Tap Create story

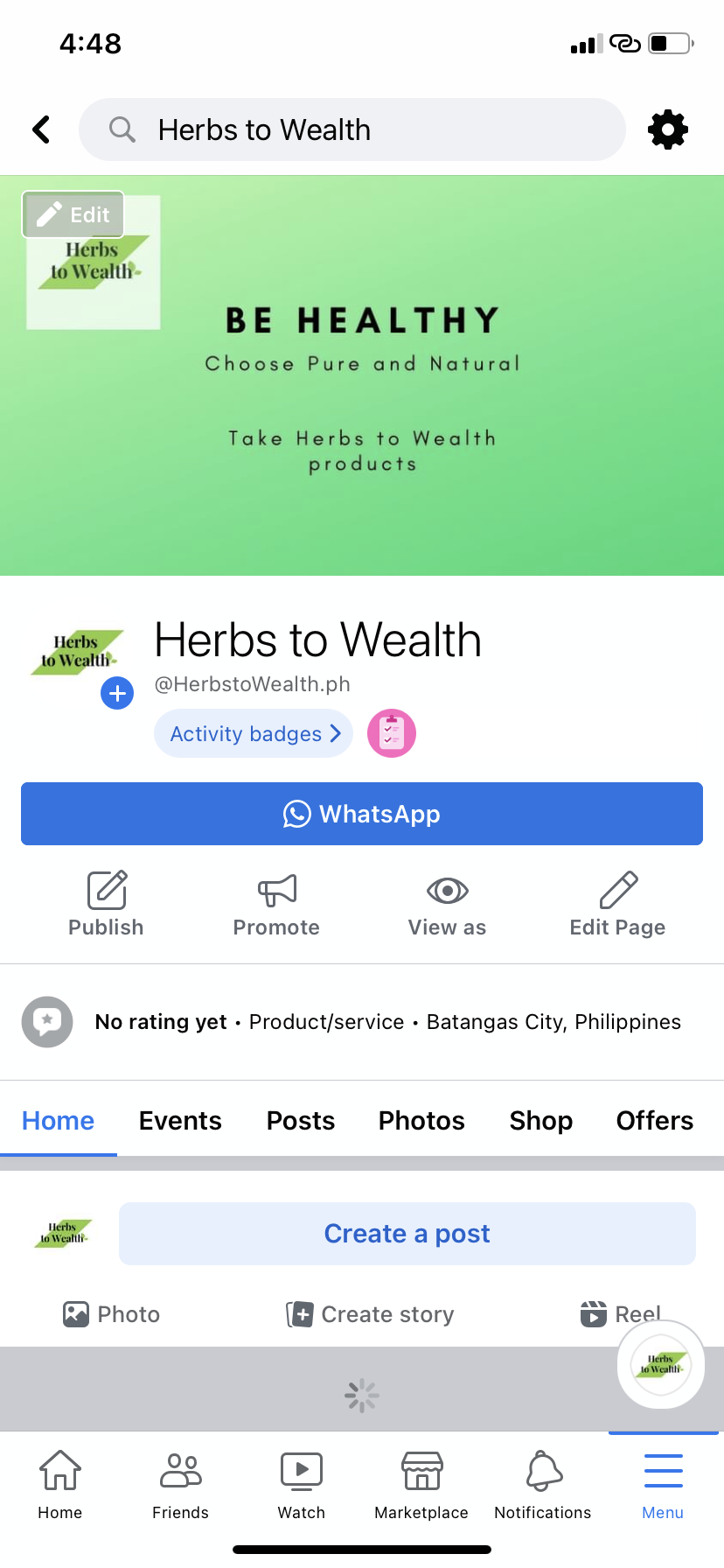[x=371, y=1314]
